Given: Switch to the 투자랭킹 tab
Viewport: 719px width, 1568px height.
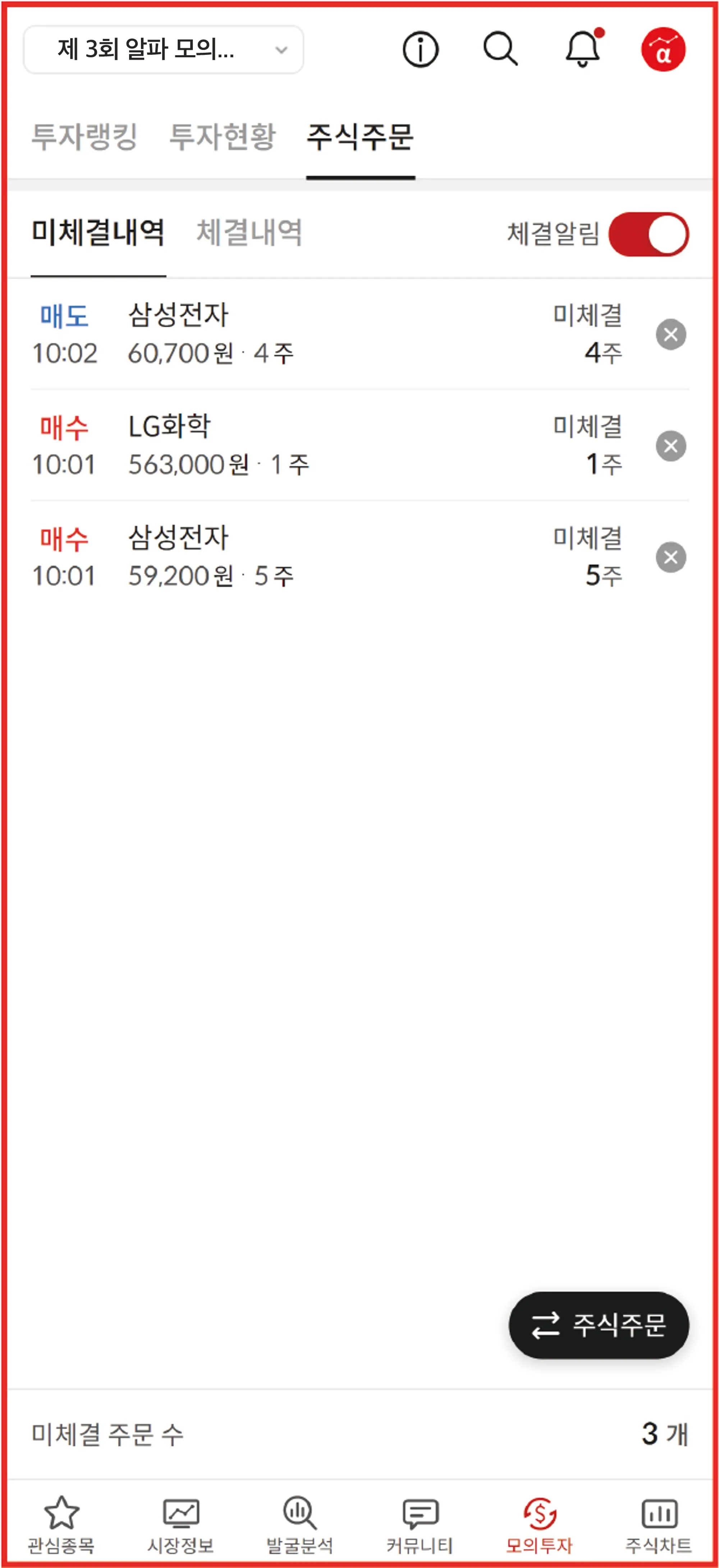Looking at the screenshot, I should coord(84,136).
